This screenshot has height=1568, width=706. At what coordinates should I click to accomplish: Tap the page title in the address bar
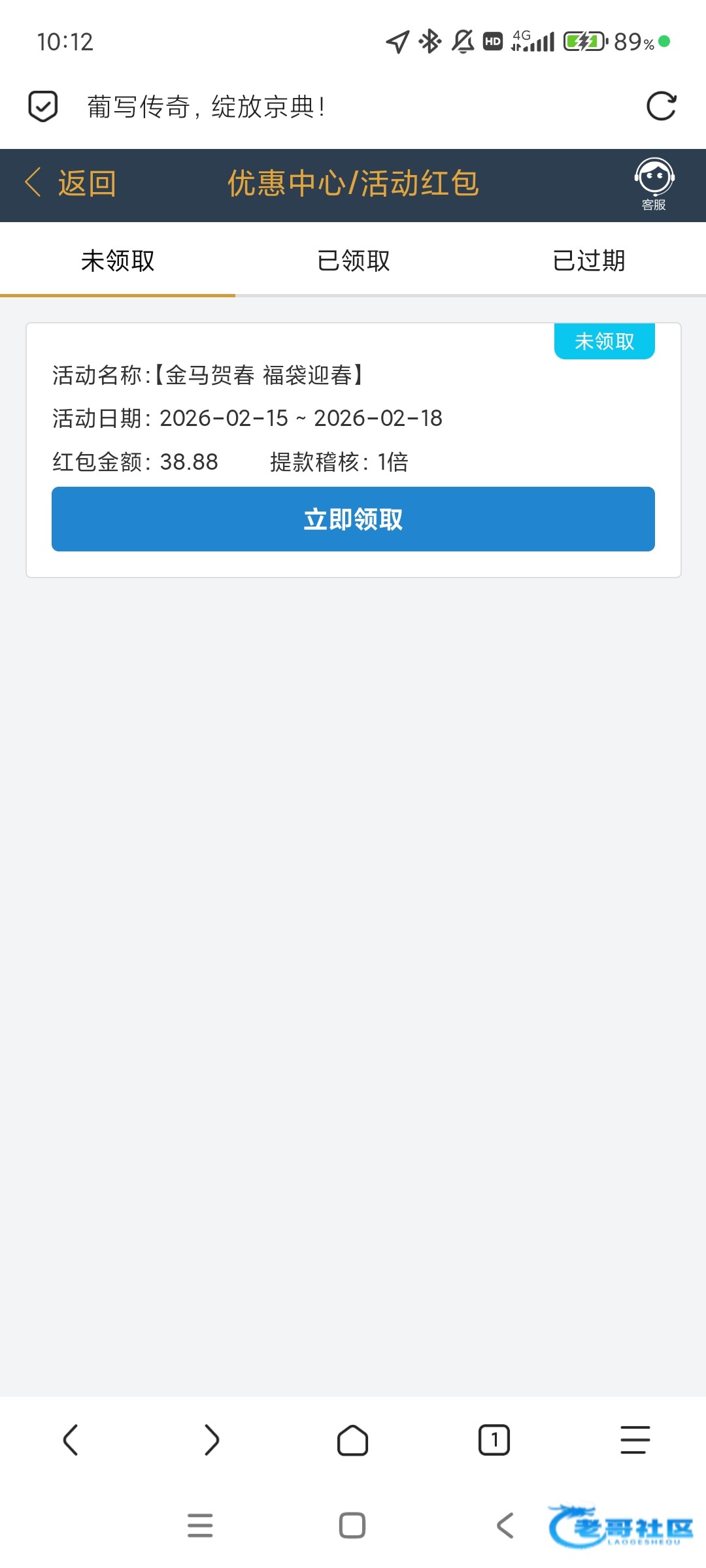point(206,107)
